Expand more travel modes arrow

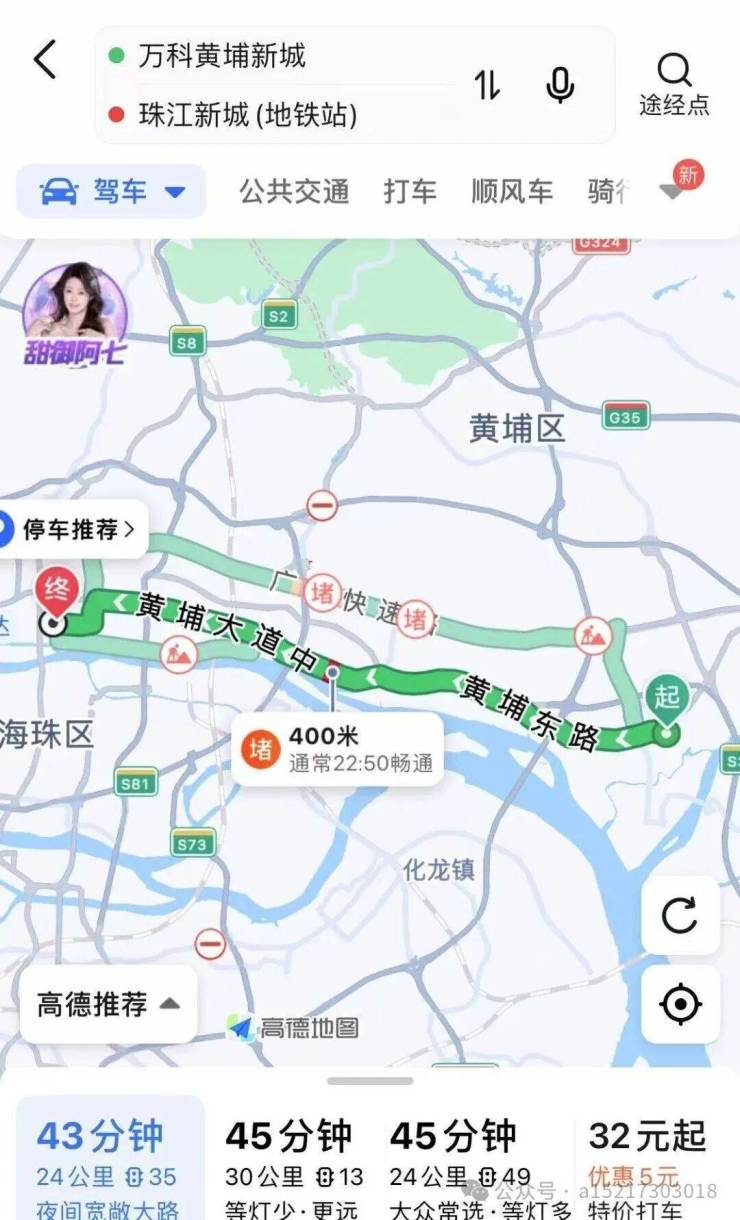(x=674, y=192)
